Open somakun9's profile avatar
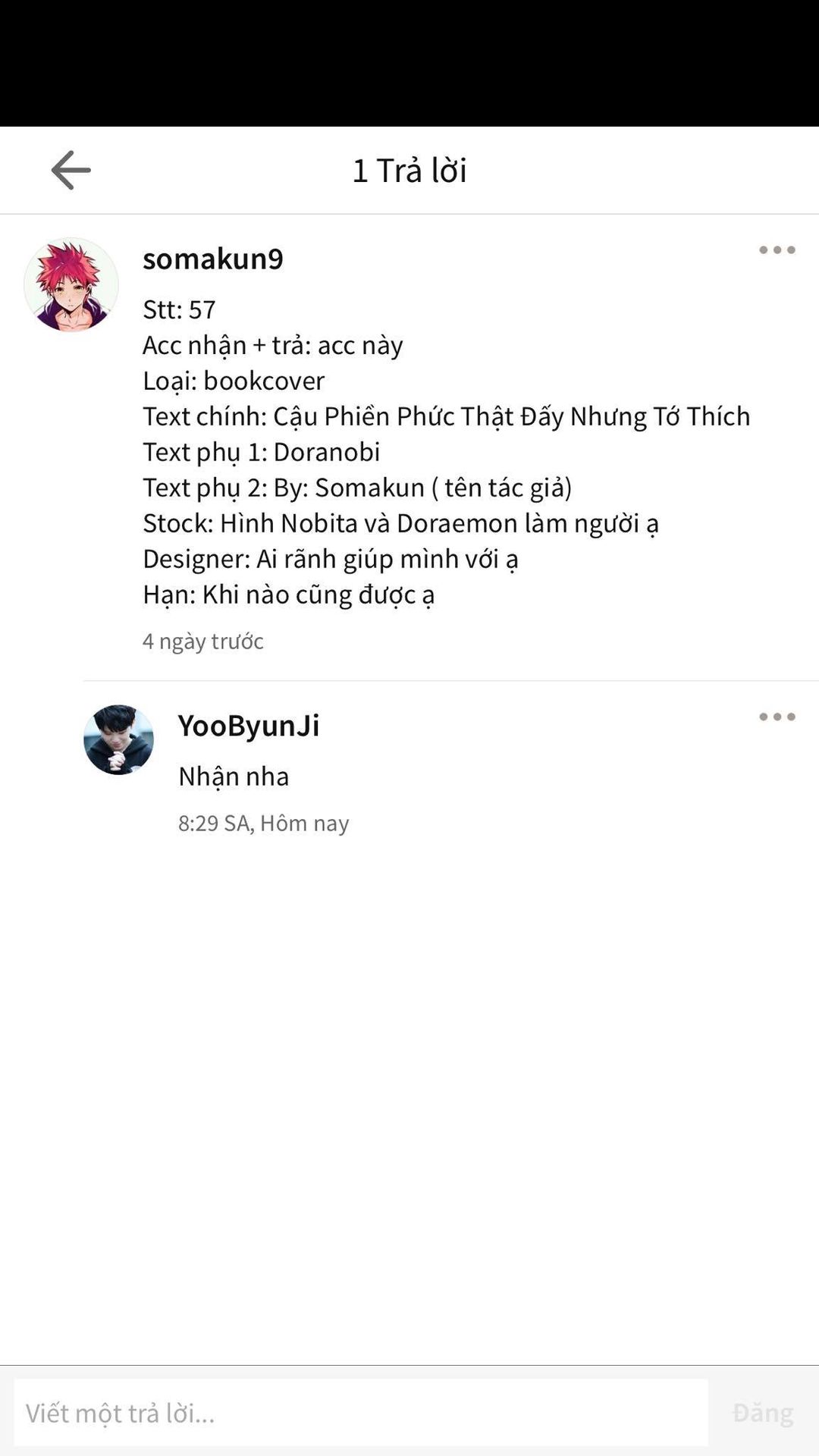This screenshot has width=819, height=1456. [71, 285]
